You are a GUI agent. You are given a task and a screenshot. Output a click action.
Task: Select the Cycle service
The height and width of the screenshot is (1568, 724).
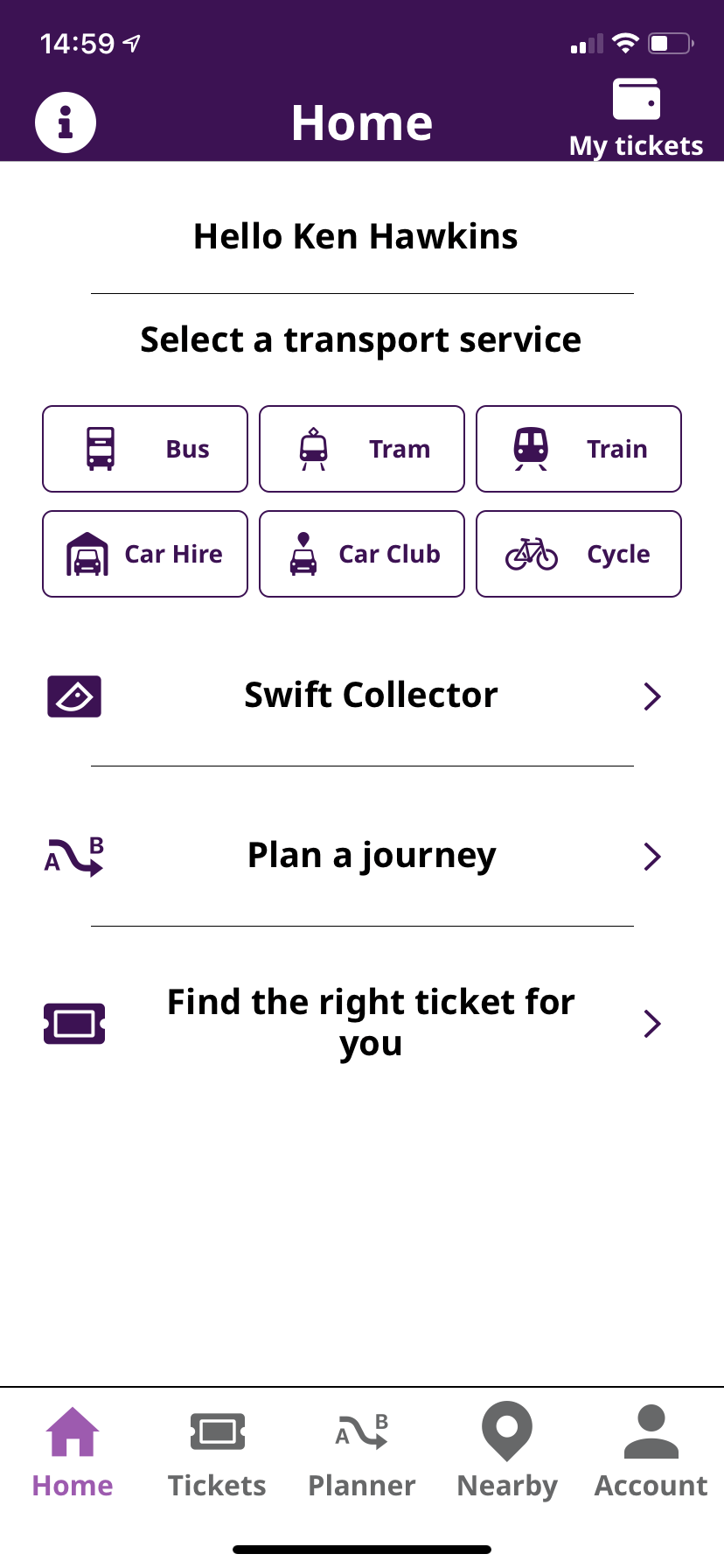579,554
